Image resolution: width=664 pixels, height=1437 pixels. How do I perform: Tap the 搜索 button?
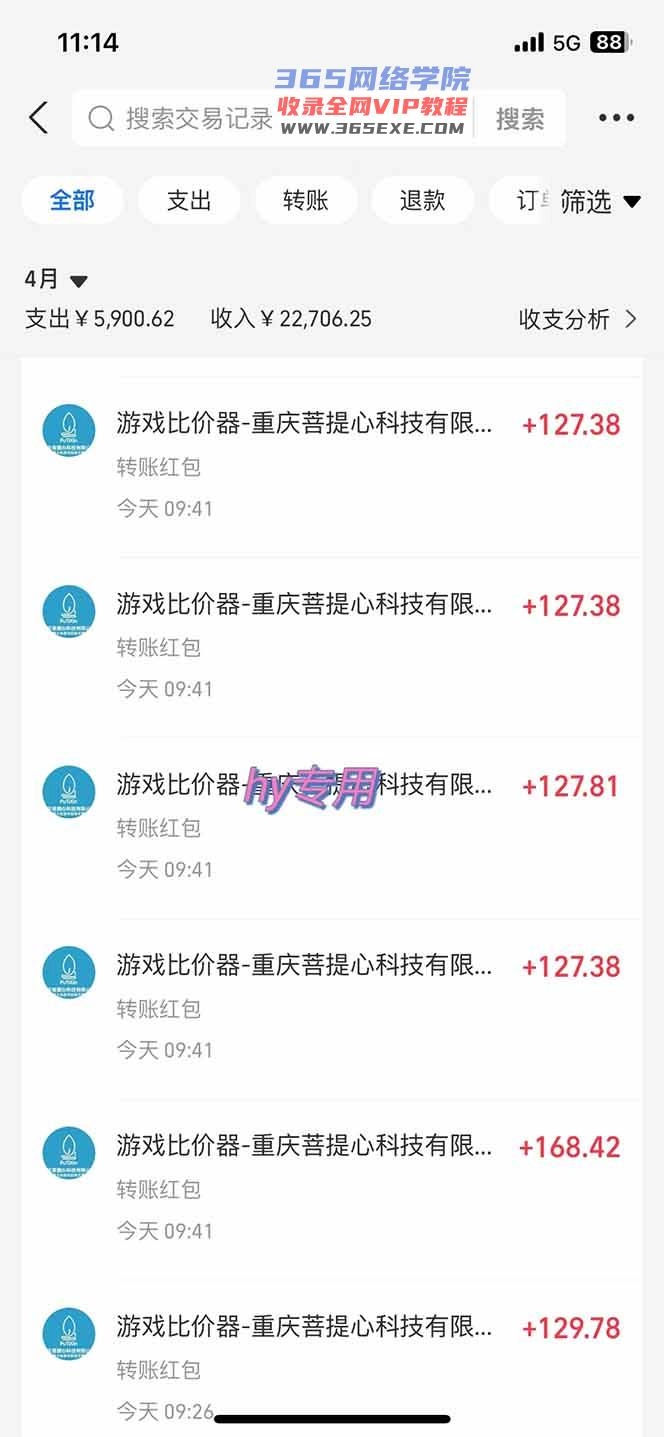click(520, 119)
